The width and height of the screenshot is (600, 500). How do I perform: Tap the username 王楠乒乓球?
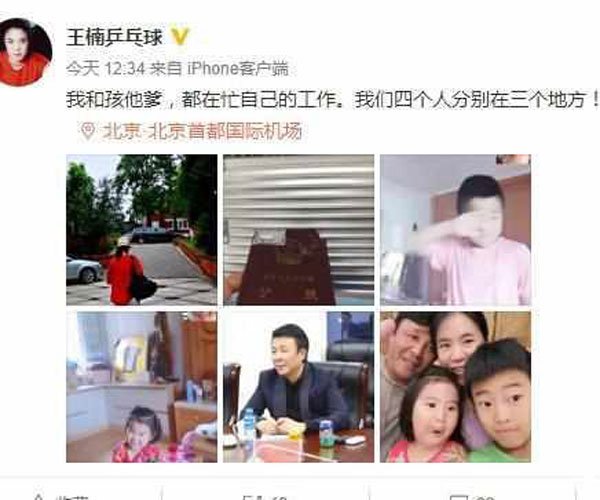pyautogui.click(x=112, y=37)
